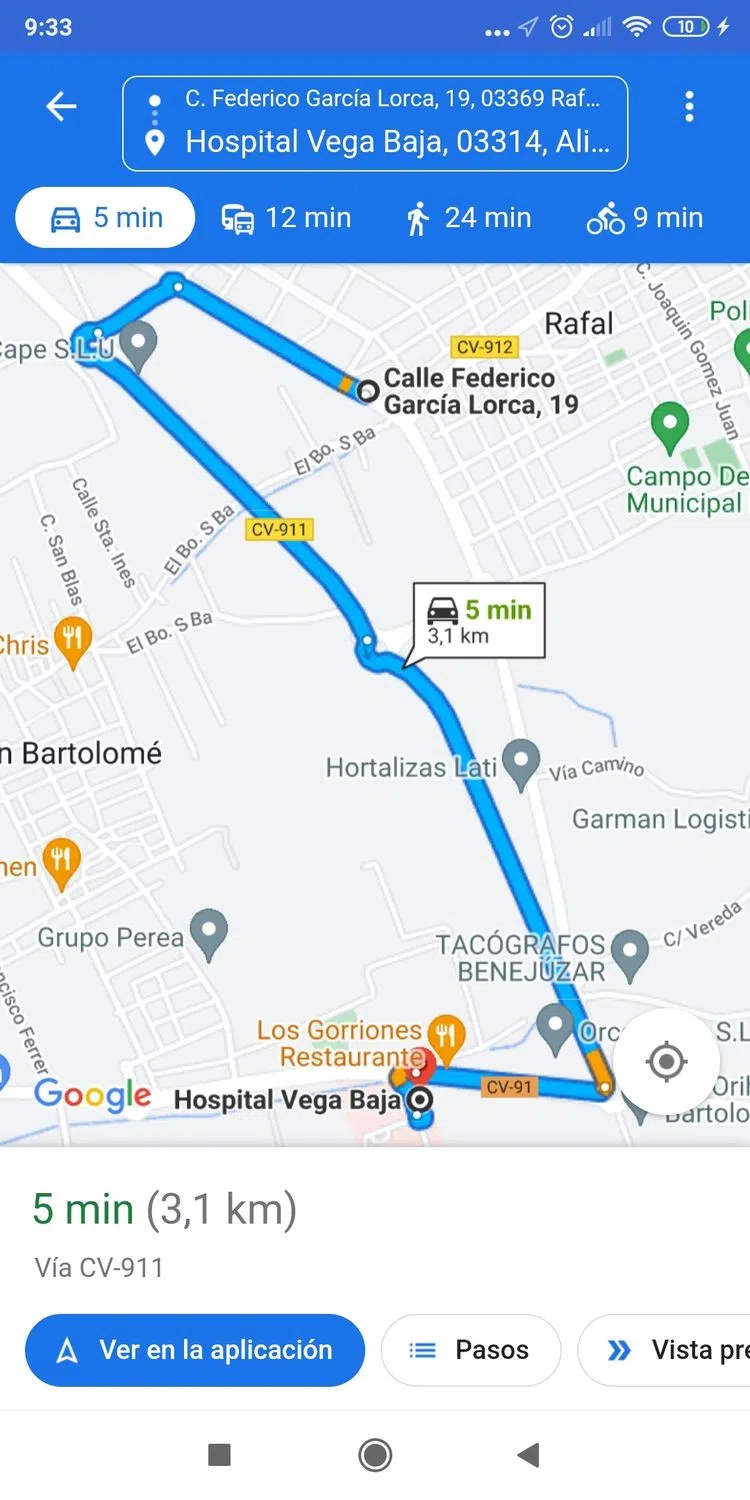Tap Ver en la aplicación button
The image size is (750, 1500).
tap(195, 1350)
